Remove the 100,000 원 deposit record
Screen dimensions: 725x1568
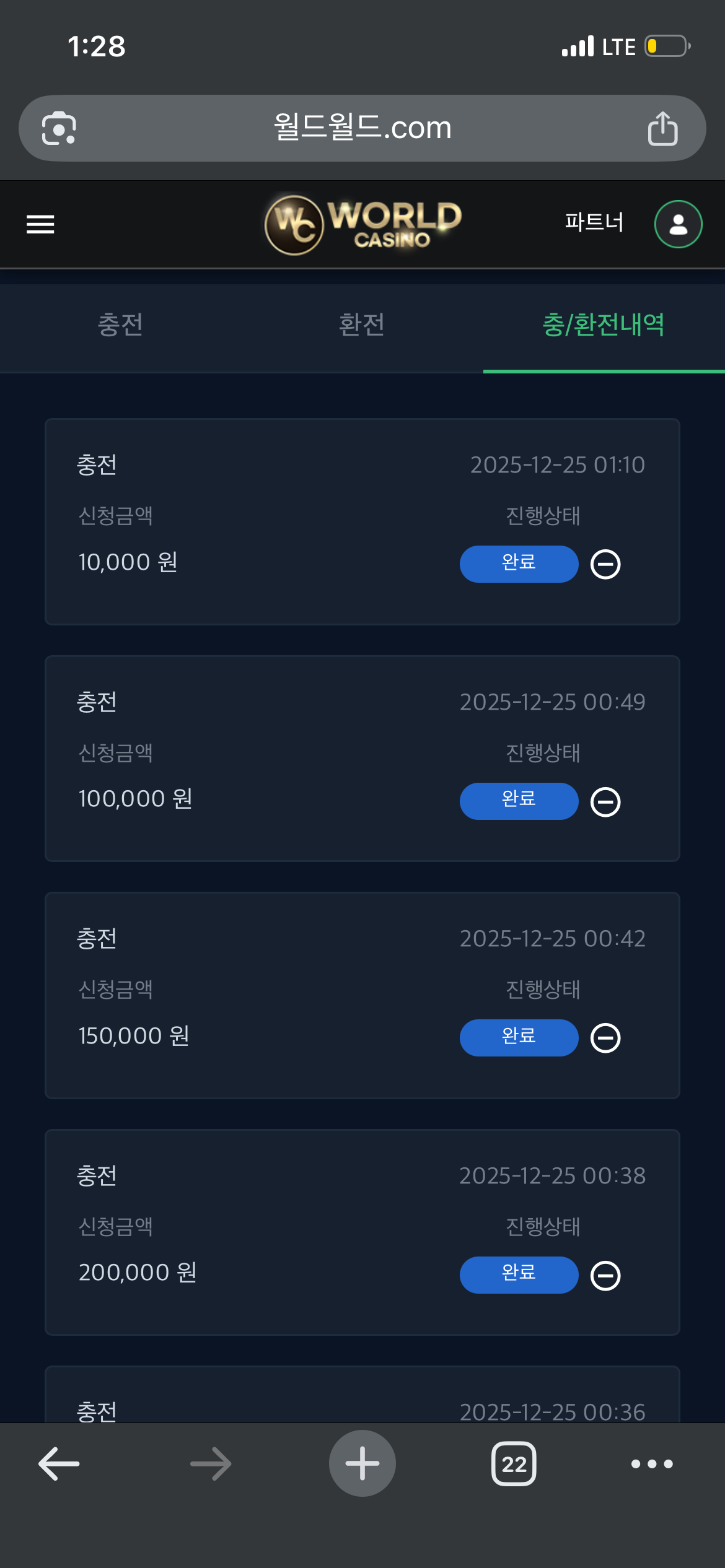coord(605,802)
